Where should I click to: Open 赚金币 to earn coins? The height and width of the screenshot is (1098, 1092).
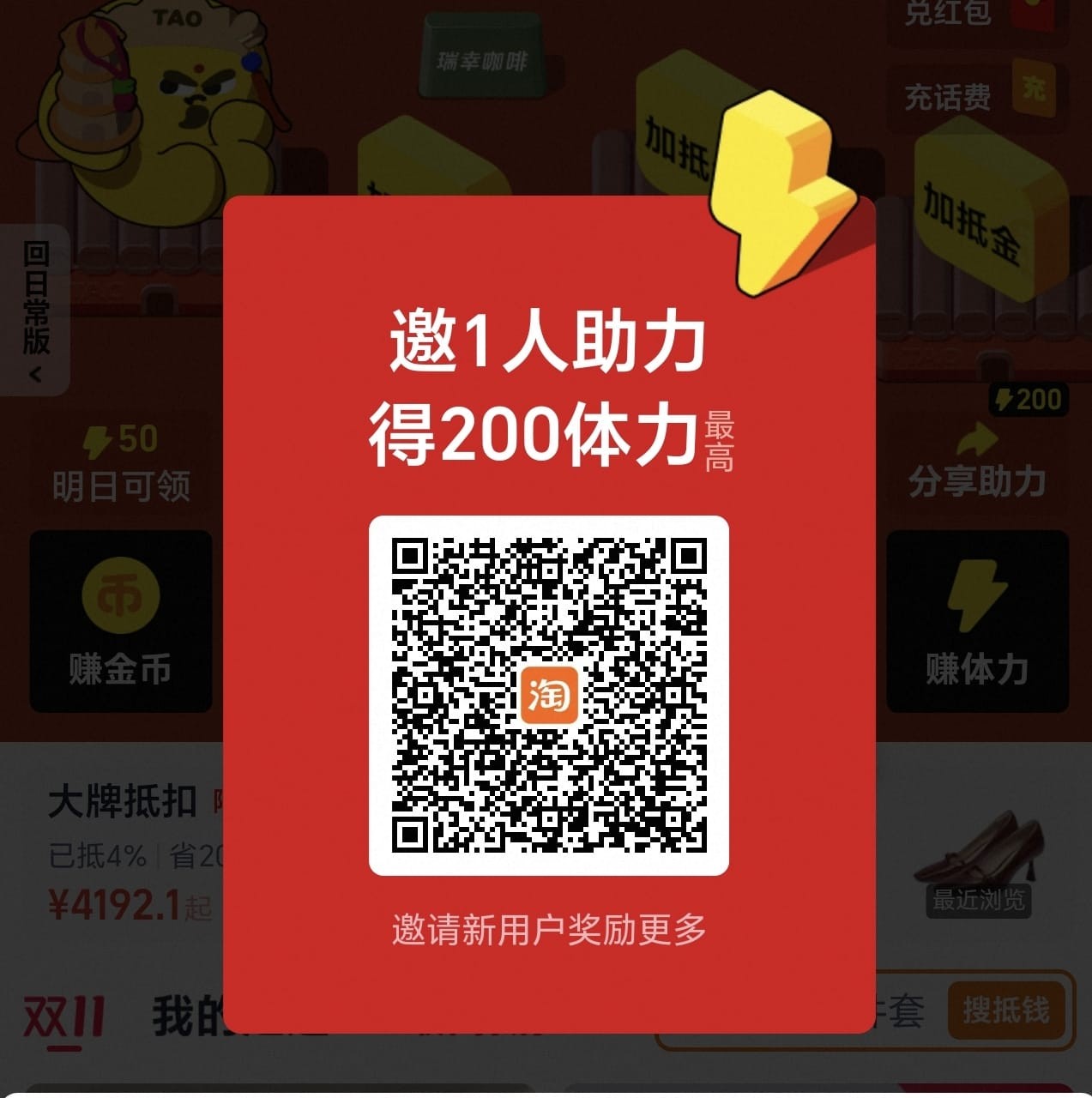tap(120, 621)
